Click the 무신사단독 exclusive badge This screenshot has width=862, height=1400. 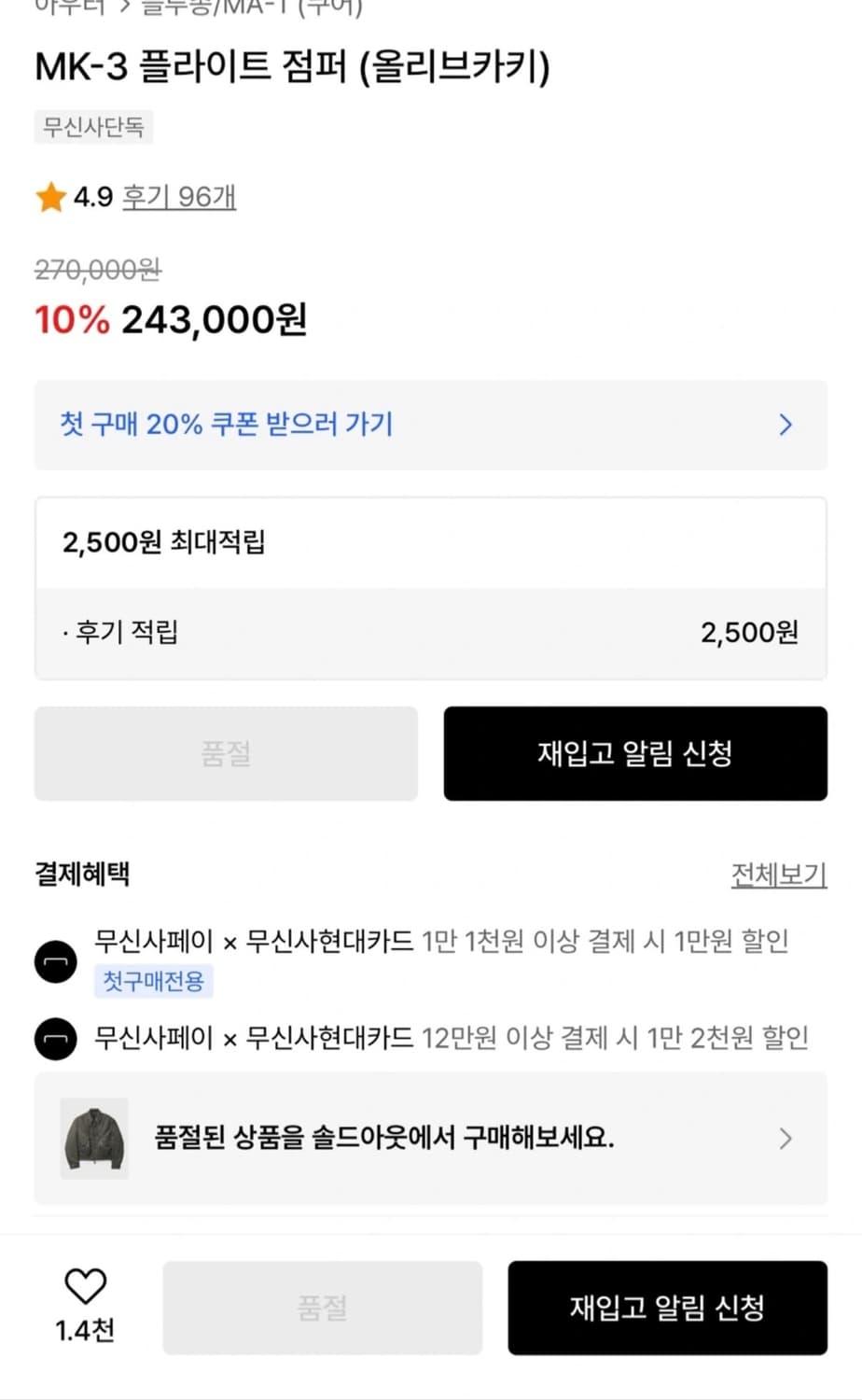(x=94, y=127)
